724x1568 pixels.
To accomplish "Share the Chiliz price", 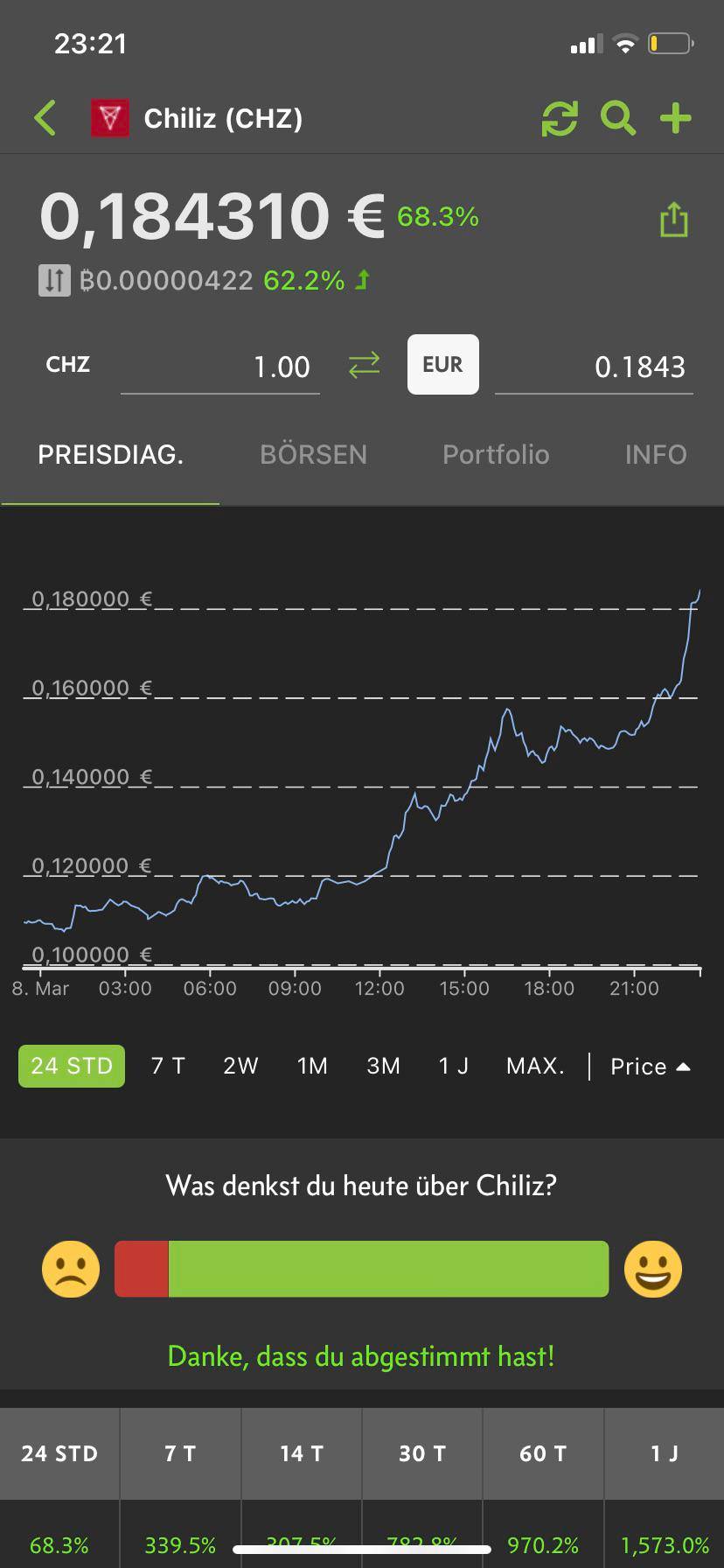I will (673, 220).
